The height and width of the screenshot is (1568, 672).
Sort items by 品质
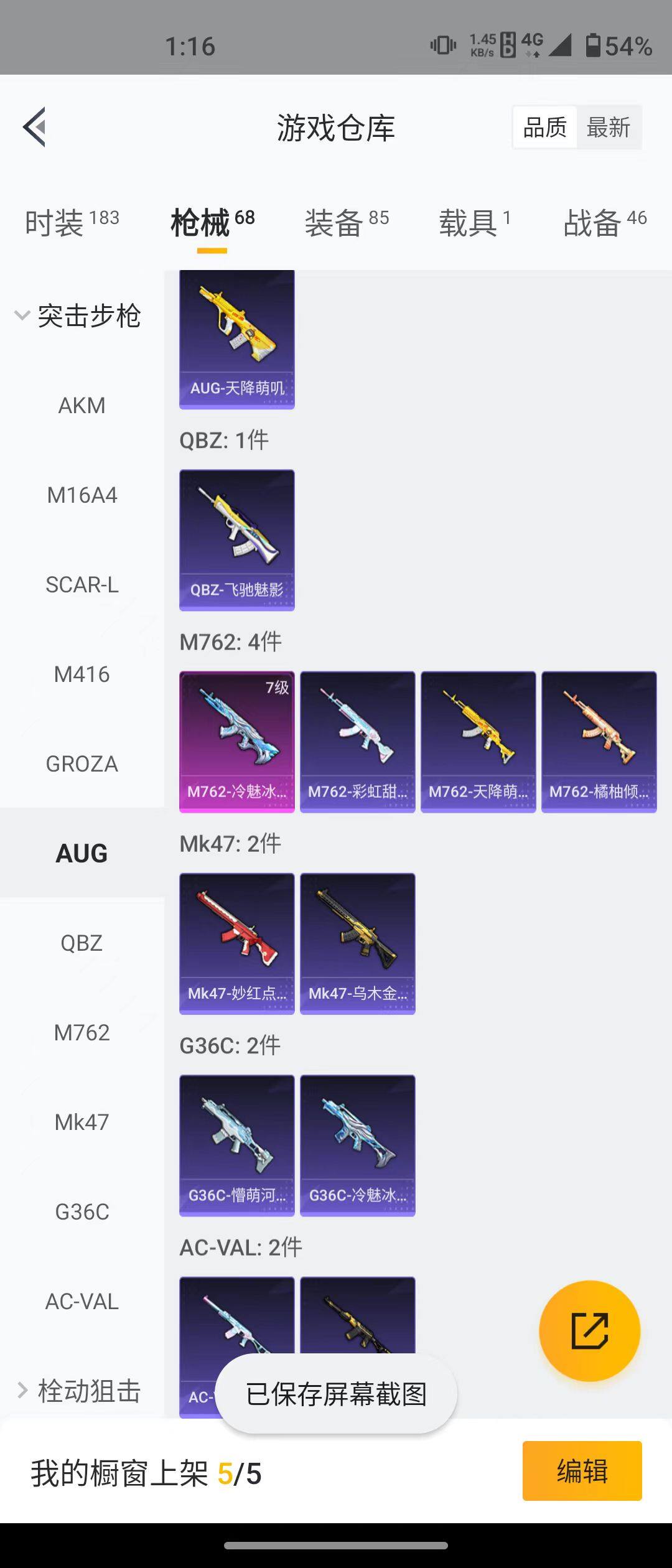coord(545,128)
